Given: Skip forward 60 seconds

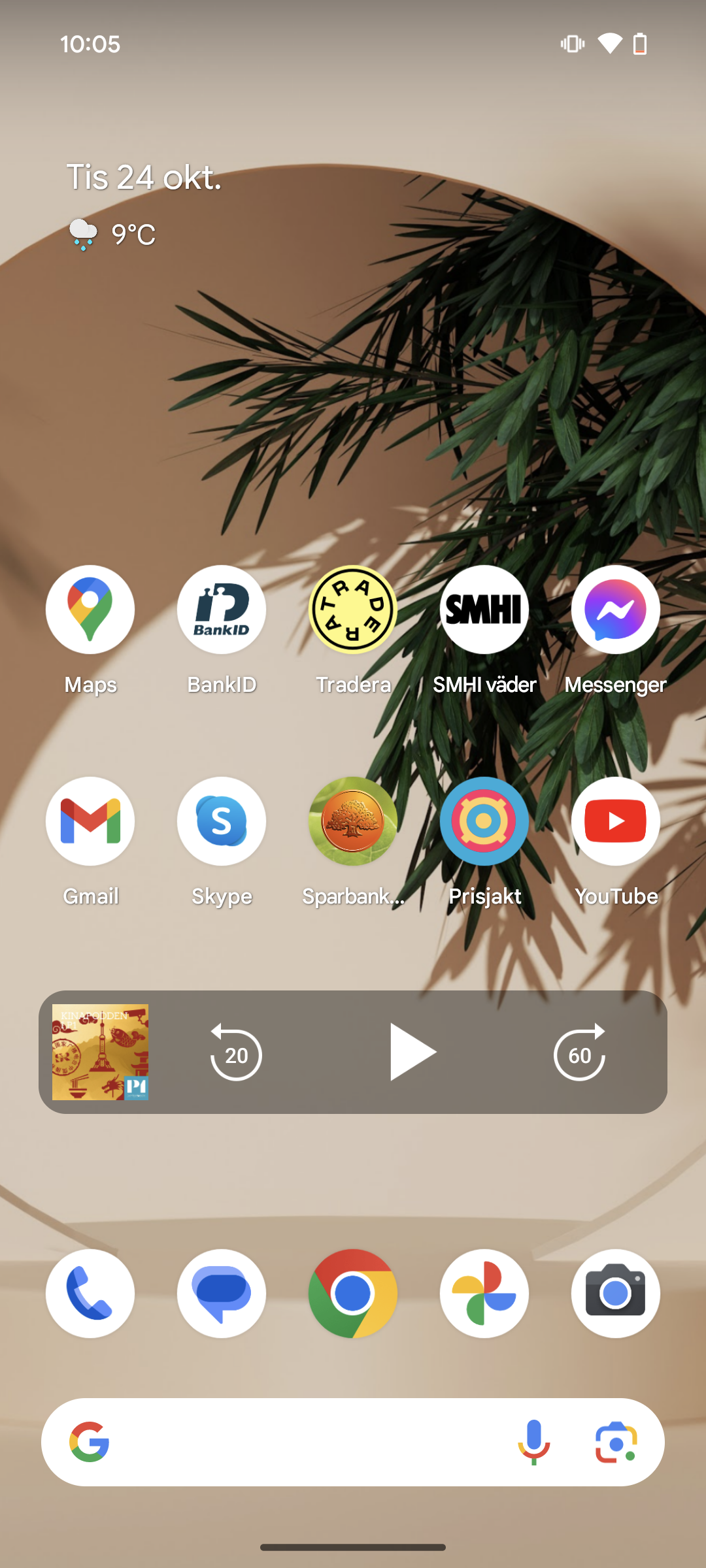Looking at the screenshot, I should 580,1053.
